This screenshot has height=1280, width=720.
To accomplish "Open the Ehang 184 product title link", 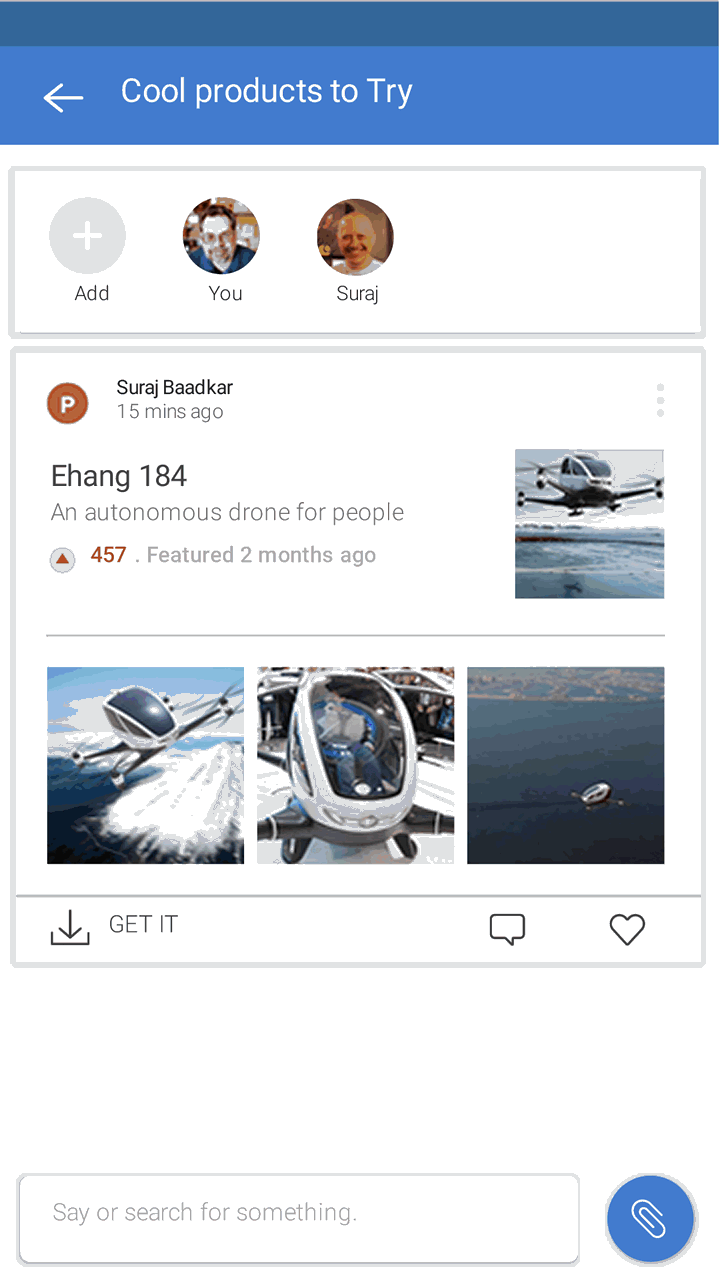I will click(118, 476).
